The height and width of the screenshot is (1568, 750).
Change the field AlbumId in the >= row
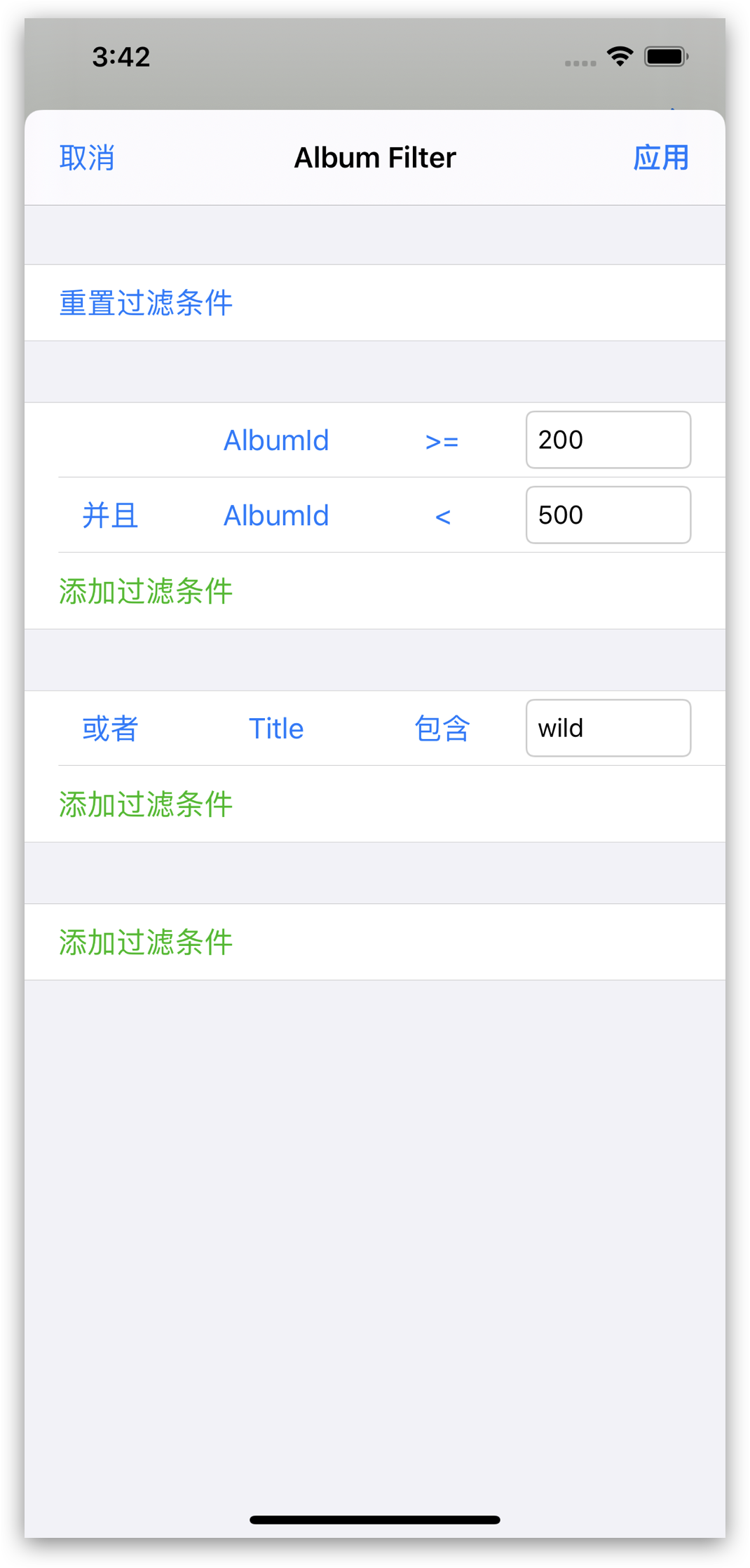[x=276, y=440]
